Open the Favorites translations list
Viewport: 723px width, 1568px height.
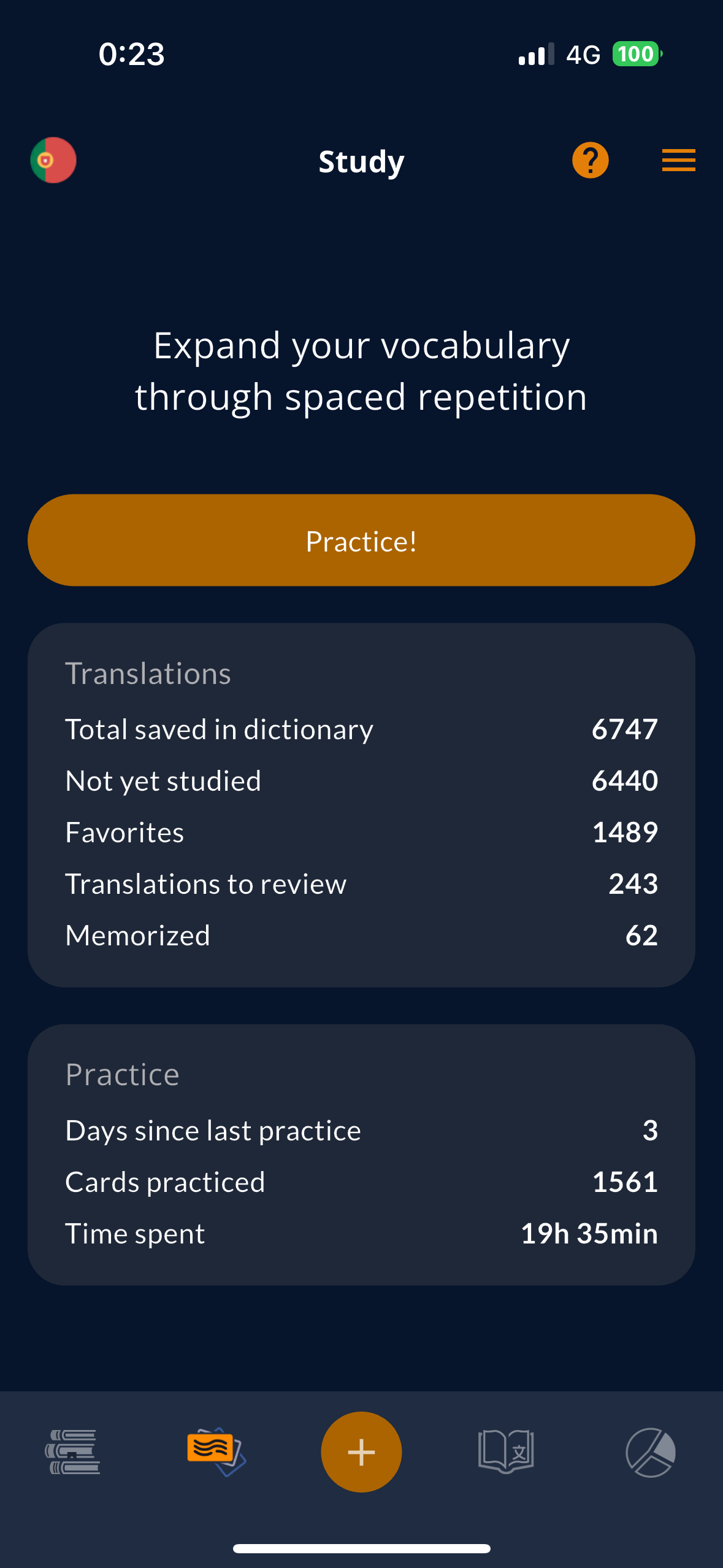362,832
